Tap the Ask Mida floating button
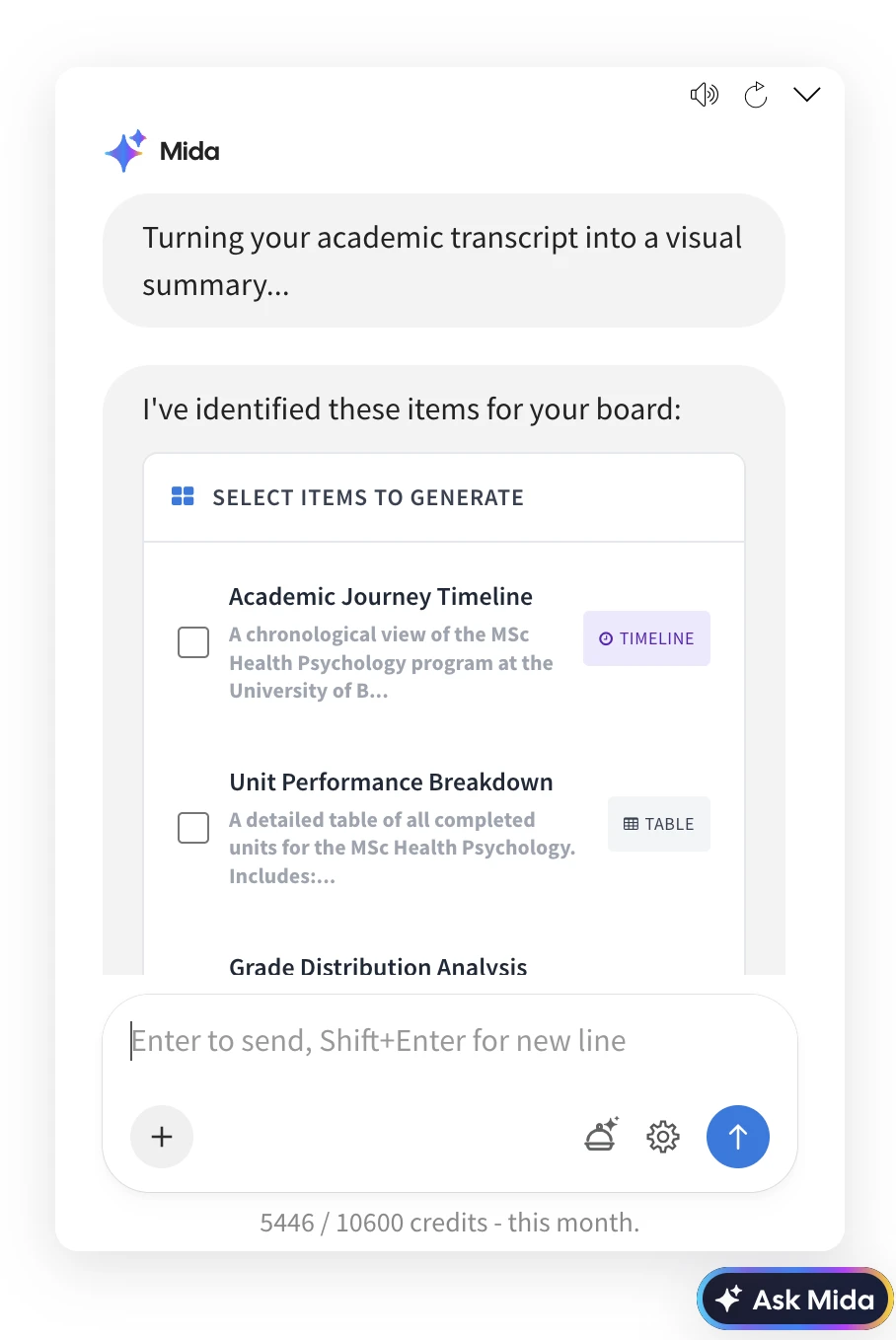The image size is (896, 1340). click(795, 1300)
